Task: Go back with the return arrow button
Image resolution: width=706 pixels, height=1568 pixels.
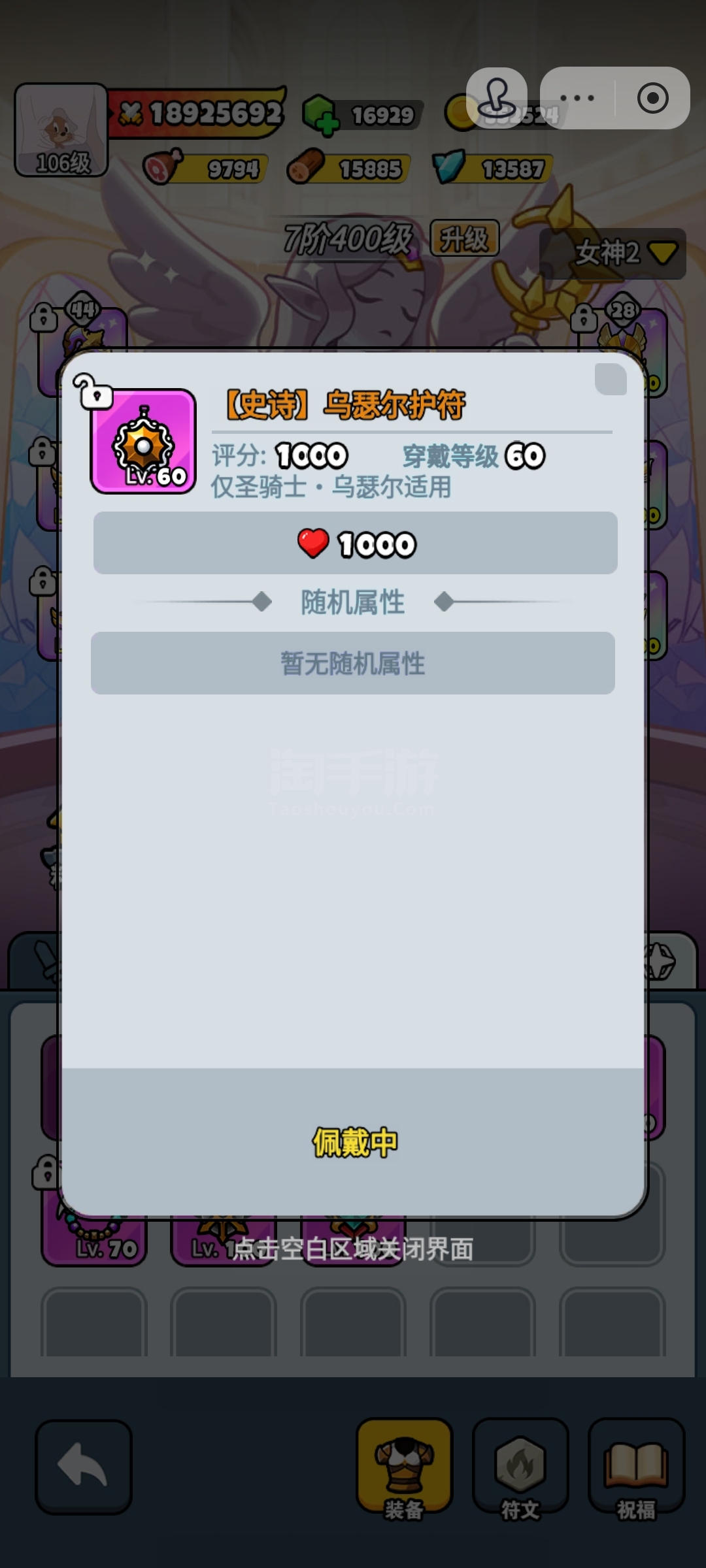Action: click(84, 1467)
